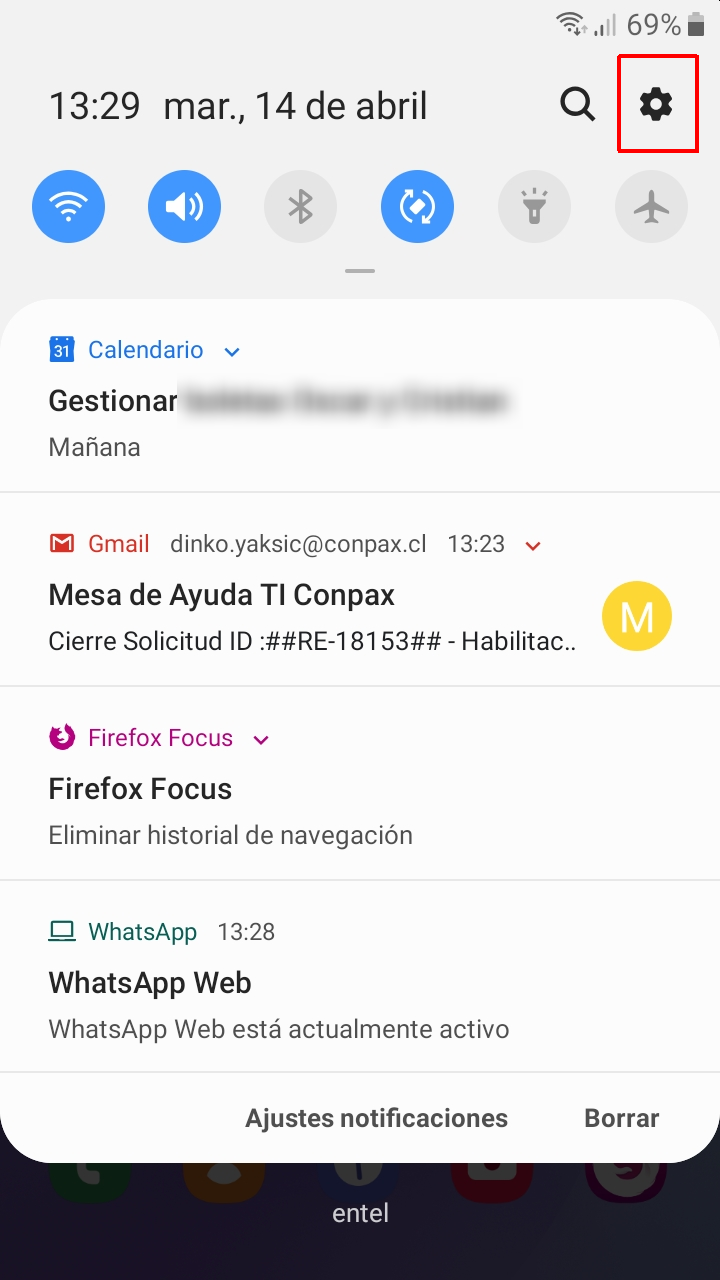Open Ajustes notificaciones
Viewport: 720px width, 1280px height.
click(377, 1118)
